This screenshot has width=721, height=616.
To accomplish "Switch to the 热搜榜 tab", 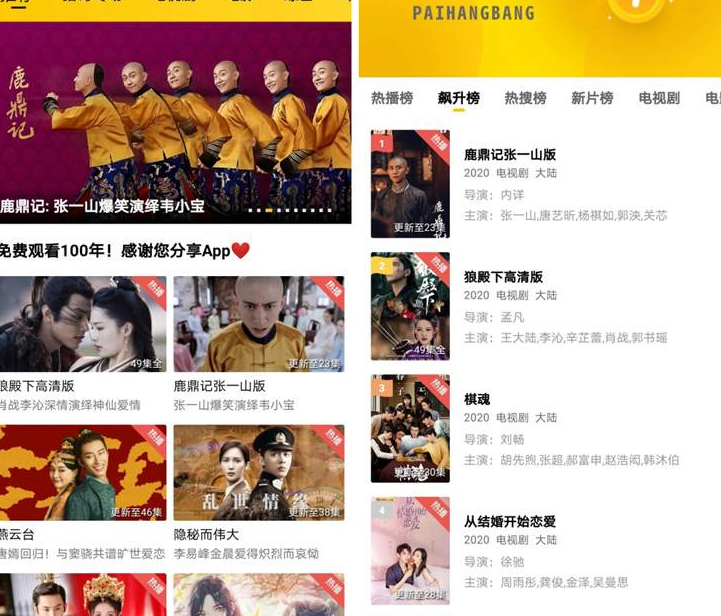I will pos(525,98).
